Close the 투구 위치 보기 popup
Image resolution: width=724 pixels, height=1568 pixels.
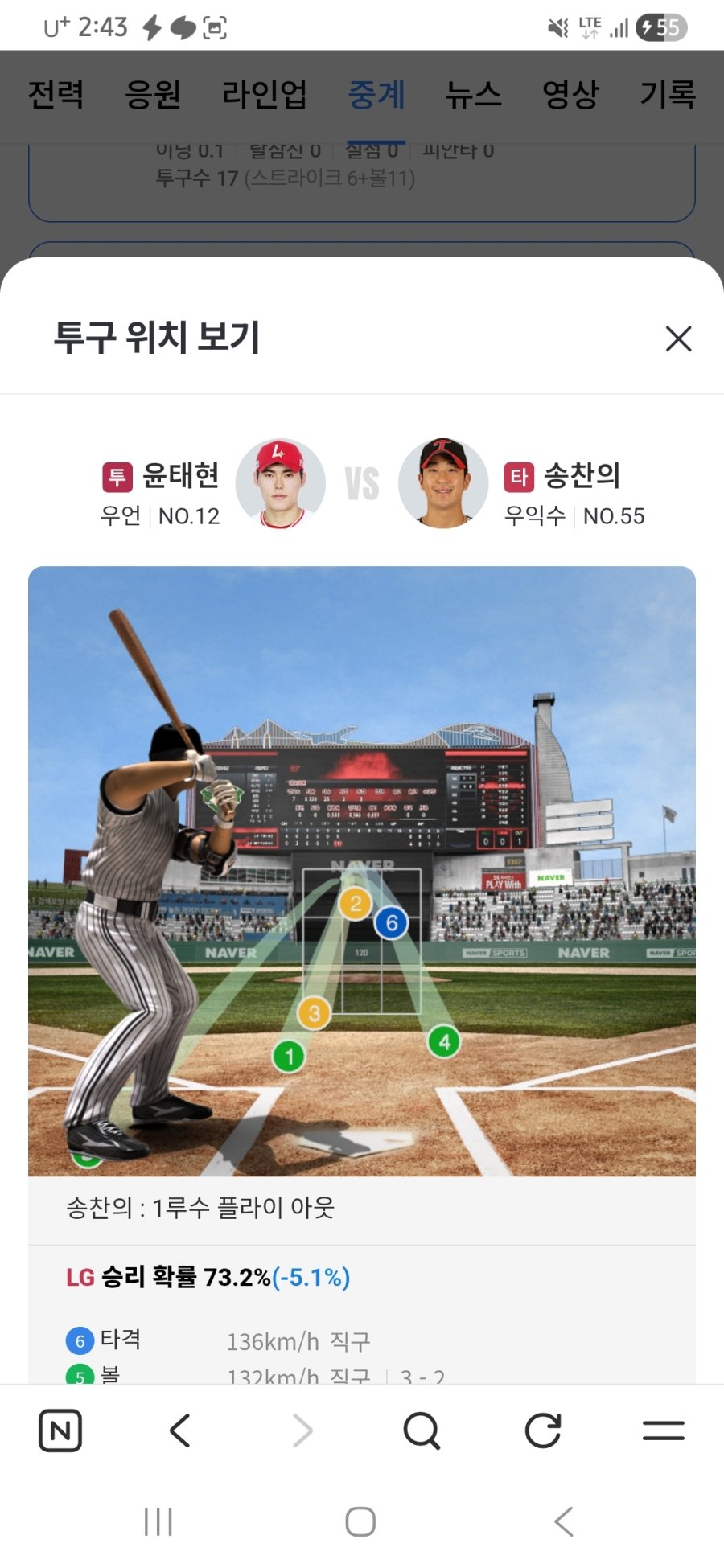point(678,339)
